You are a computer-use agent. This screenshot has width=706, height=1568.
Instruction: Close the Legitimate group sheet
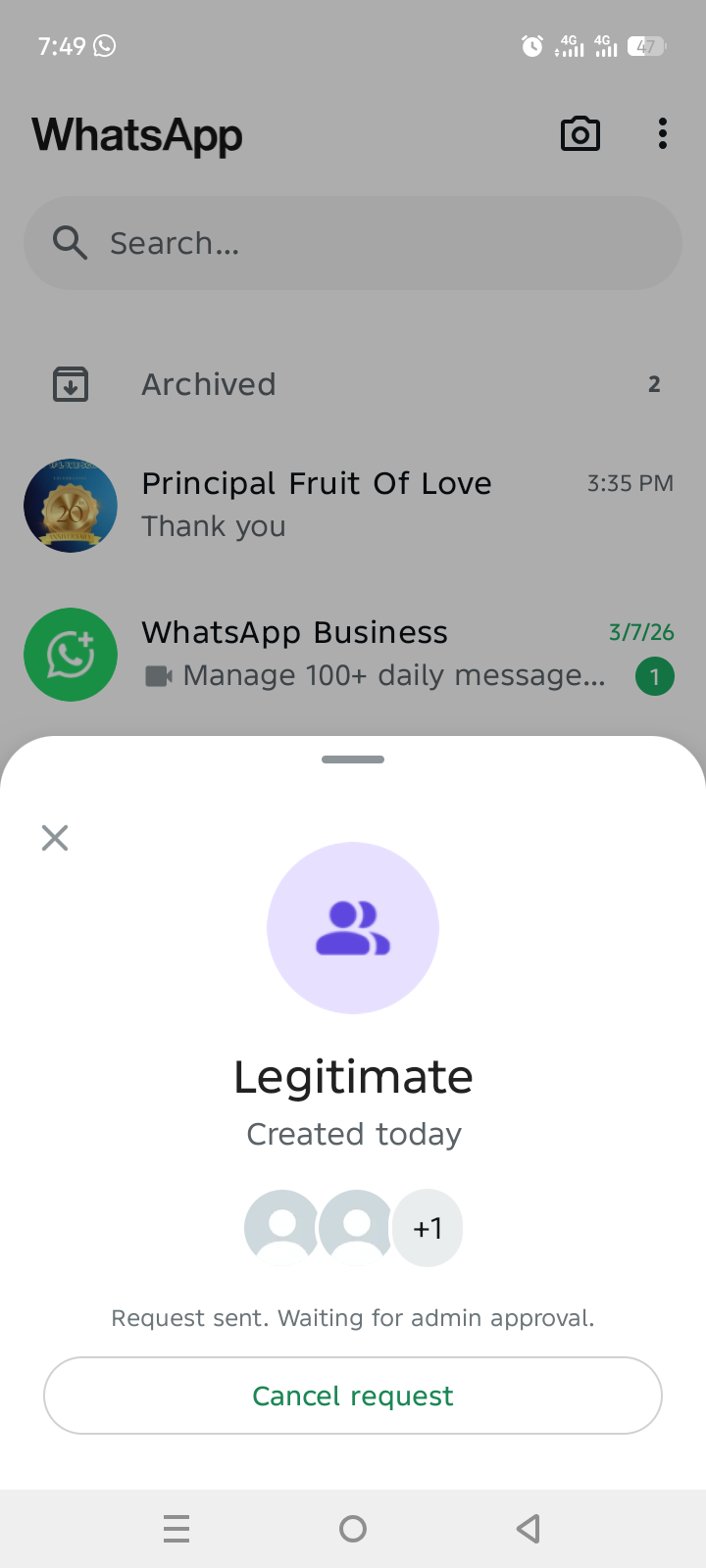pos(55,838)
